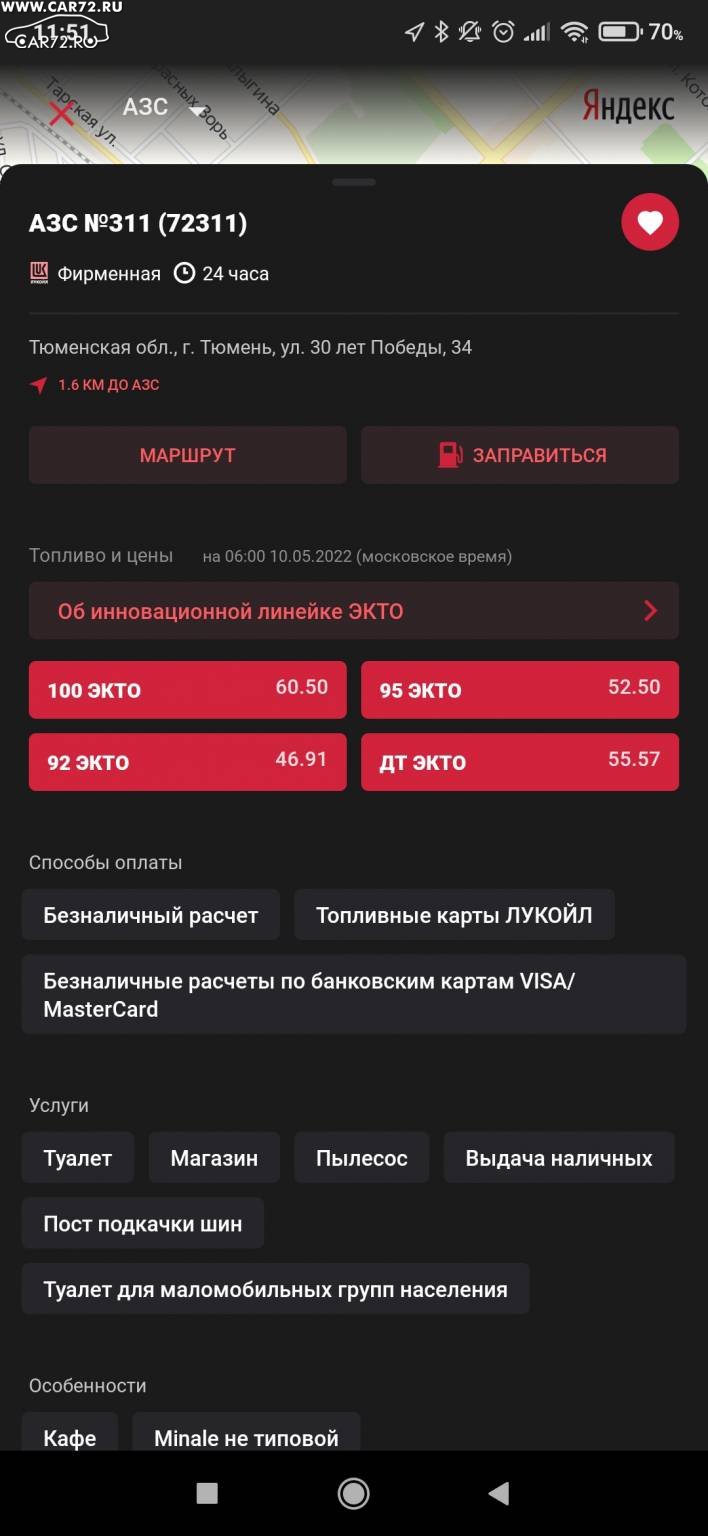Choose the 92 ЭКТО fuel tile
Screen dimensions: 708x1536
(x=188, y=762)
